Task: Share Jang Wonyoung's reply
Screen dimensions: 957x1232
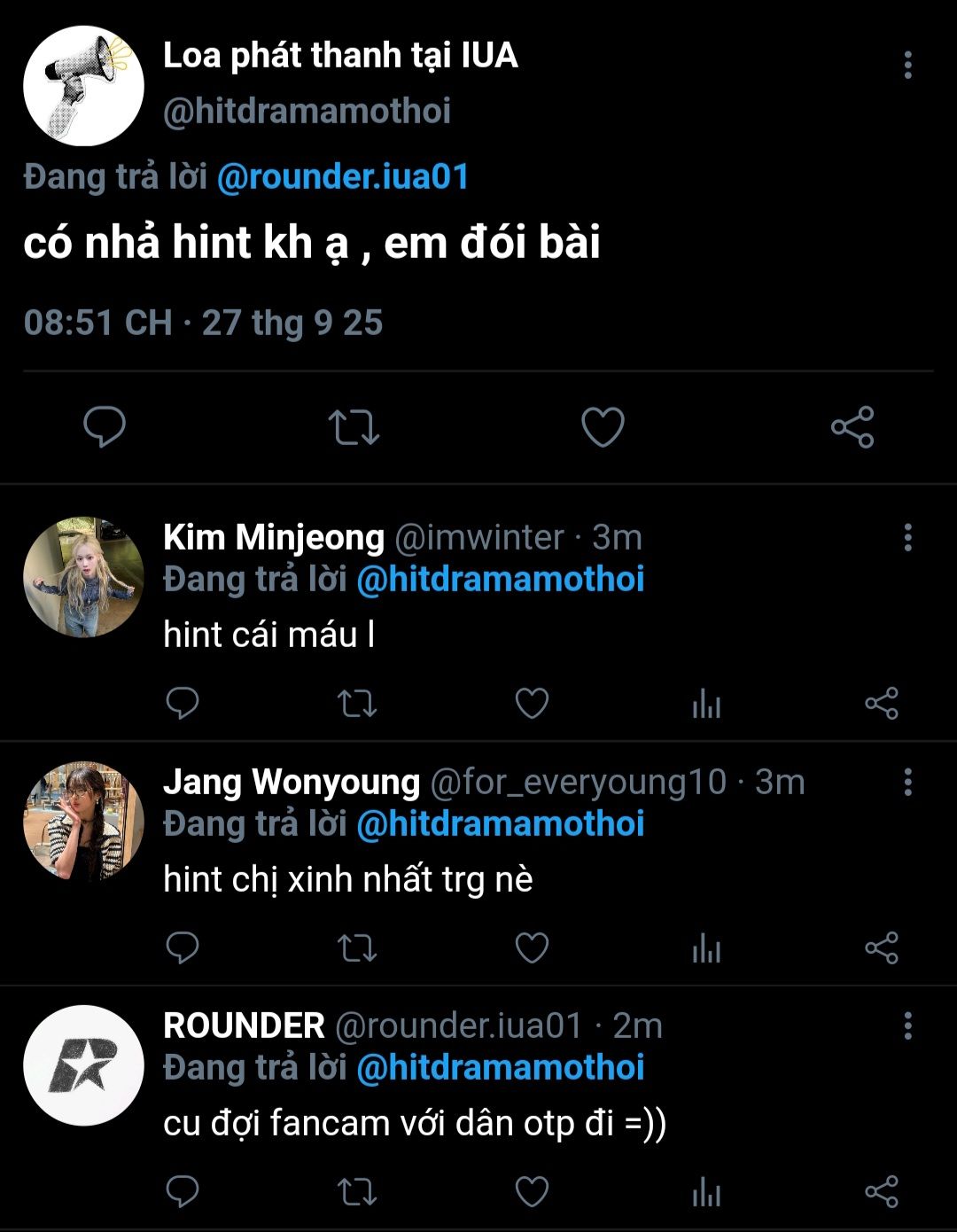Action: tap(881, 948)
